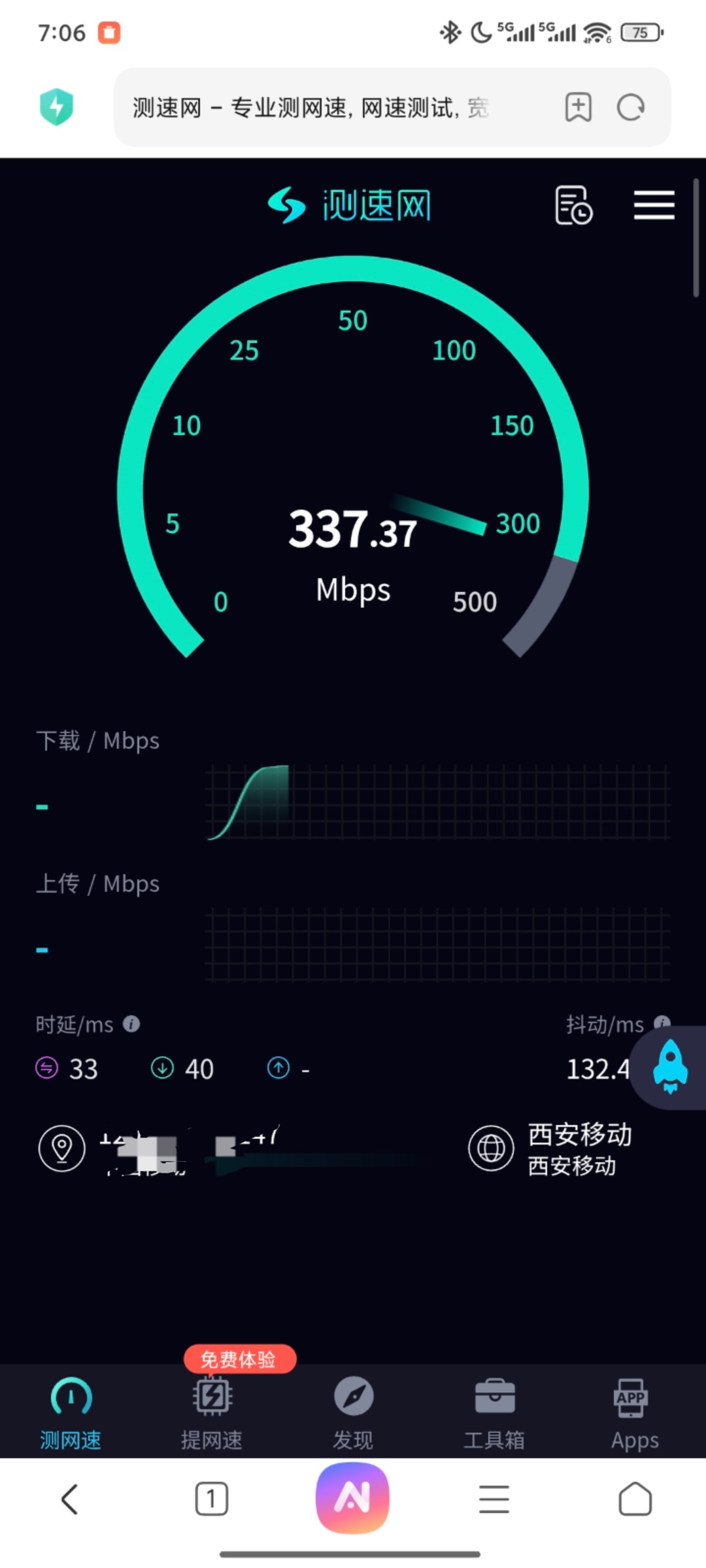
Task: Bookmark this page in the browser
Action: pos(578,107)
